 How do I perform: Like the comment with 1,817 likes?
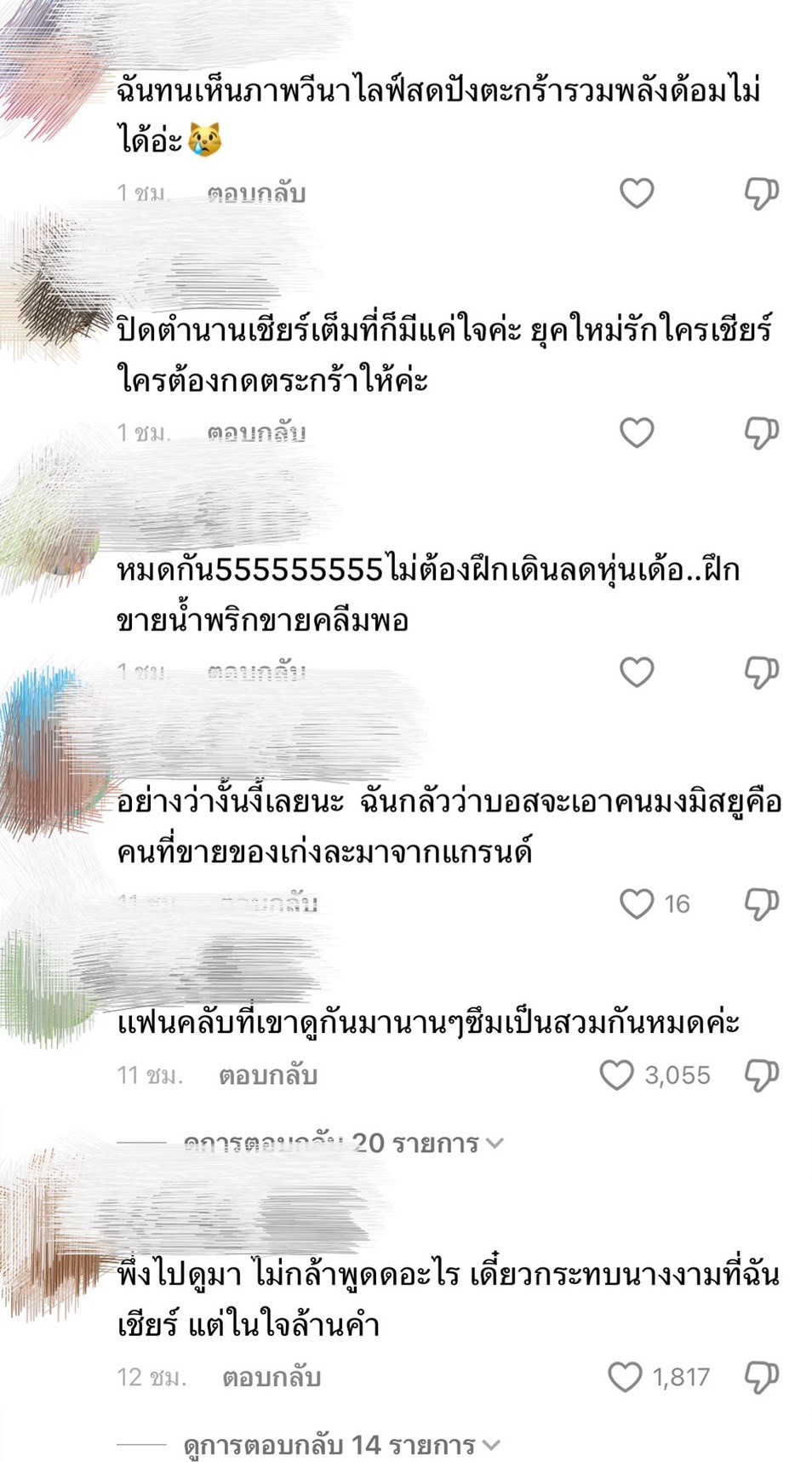click(x=624, y=1377)
